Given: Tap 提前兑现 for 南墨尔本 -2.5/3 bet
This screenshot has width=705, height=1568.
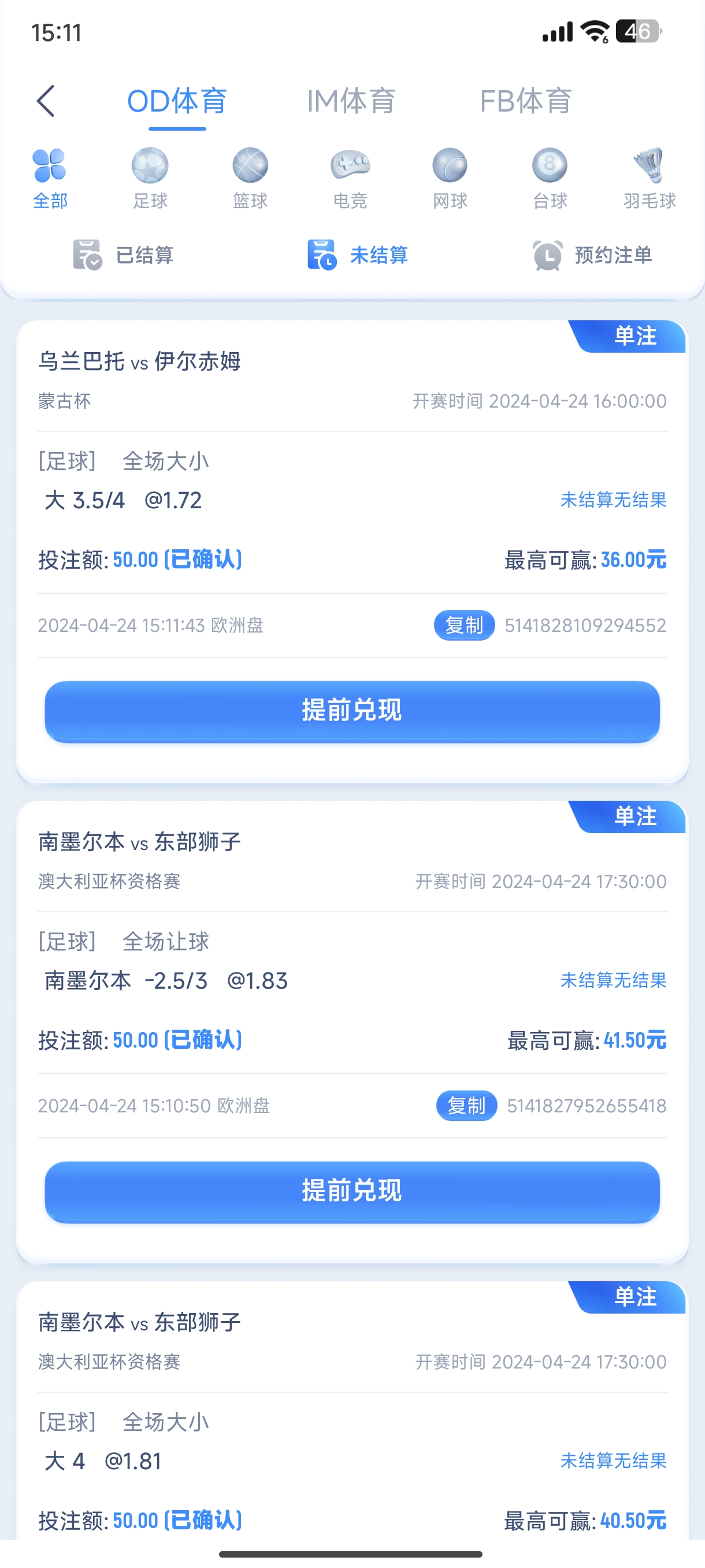Looking at the screenshot, I should pos(352,1191).
